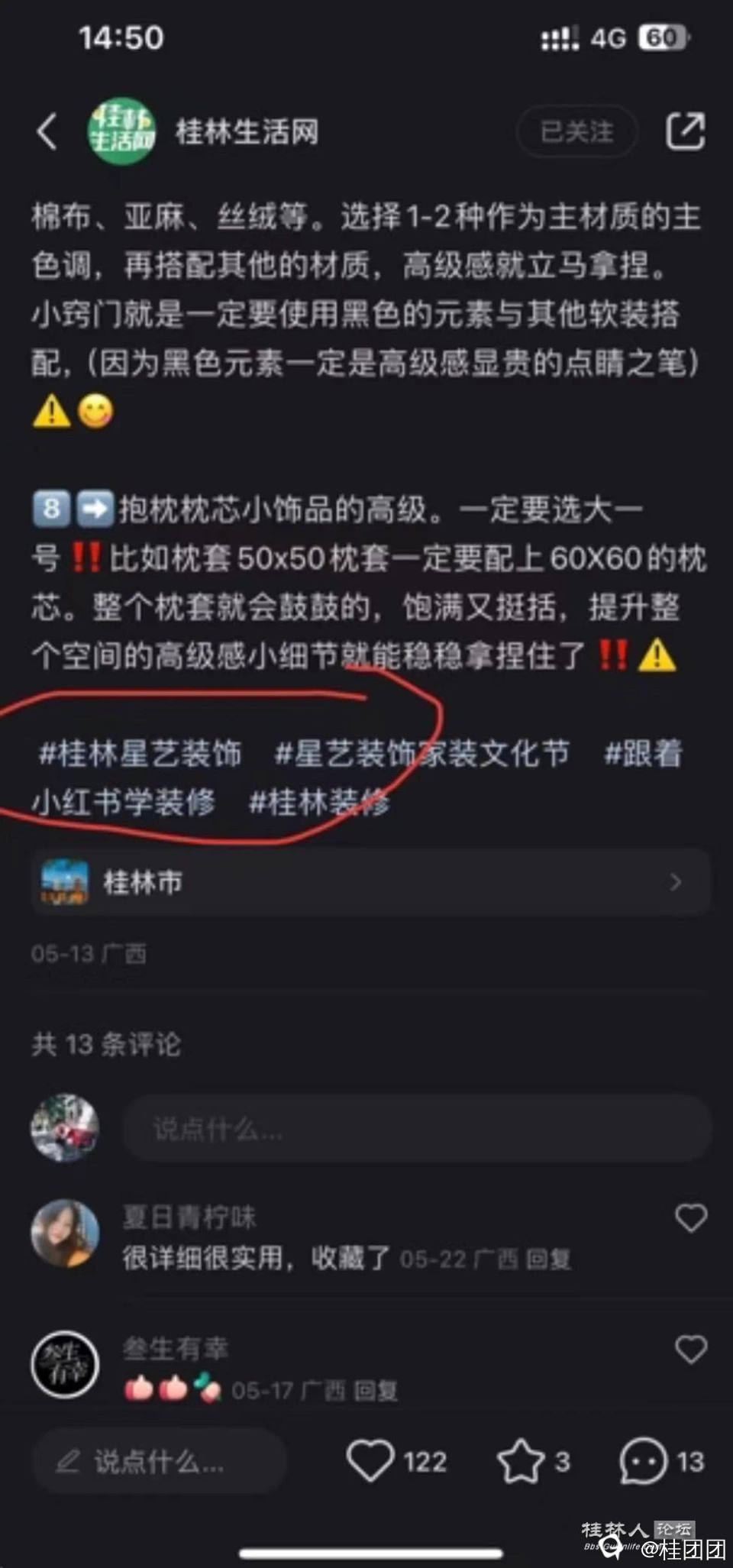Unfollow by tapping the 已关注 button
The width and height of the screenshot is (733, 1568).
(x=576, y=131)
